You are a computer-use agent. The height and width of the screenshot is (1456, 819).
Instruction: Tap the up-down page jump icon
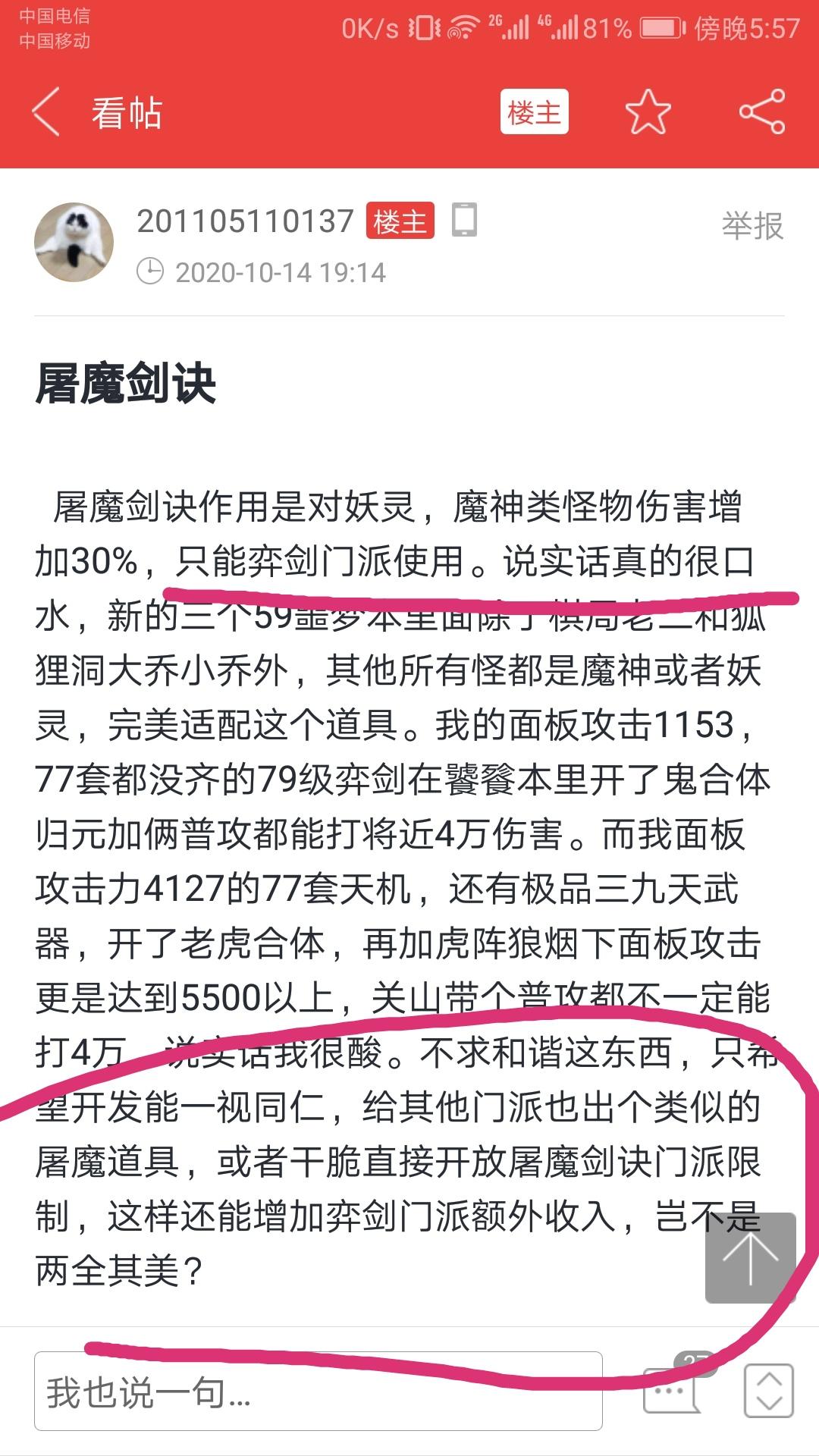[769, 1391]
